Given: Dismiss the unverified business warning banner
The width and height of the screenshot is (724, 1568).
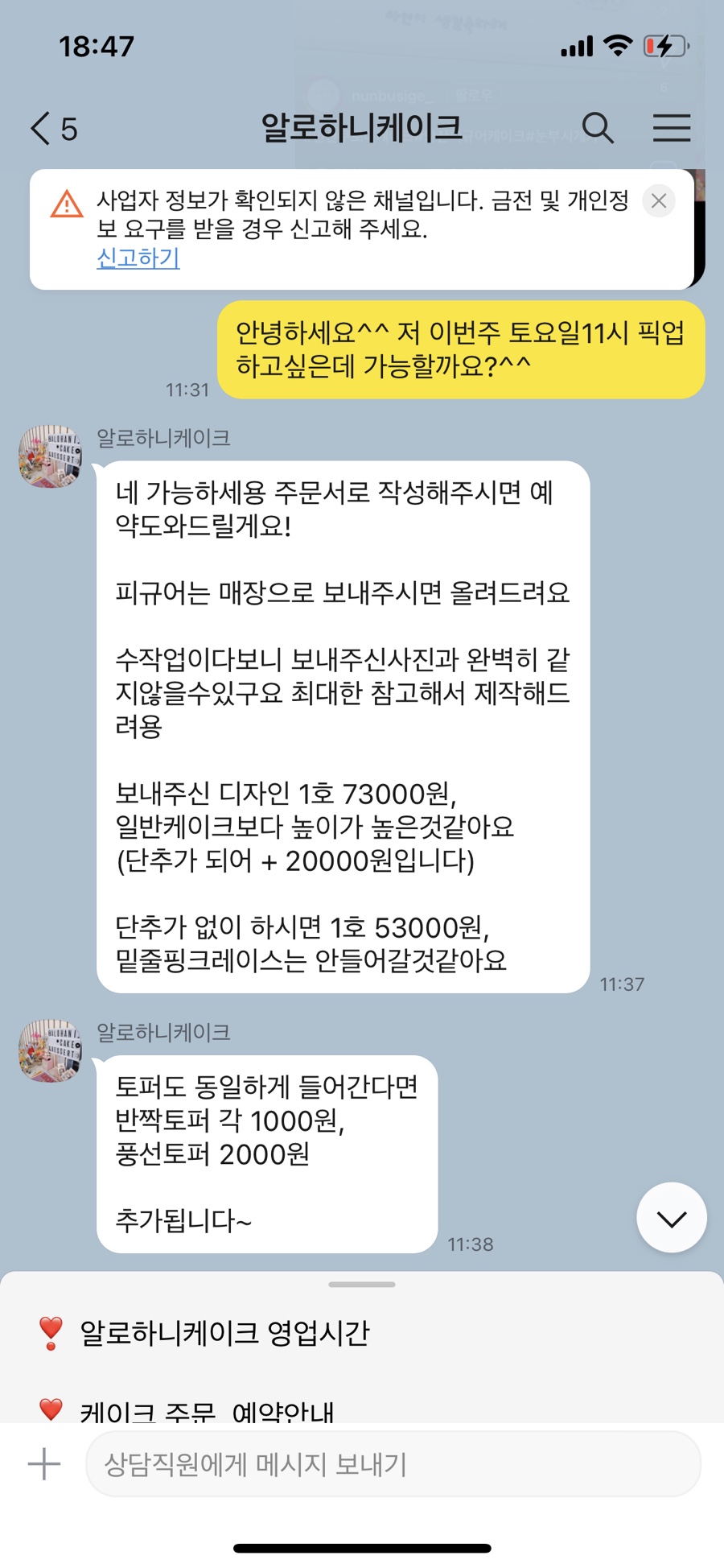Looking at the screenshot, I should (659, 201).
